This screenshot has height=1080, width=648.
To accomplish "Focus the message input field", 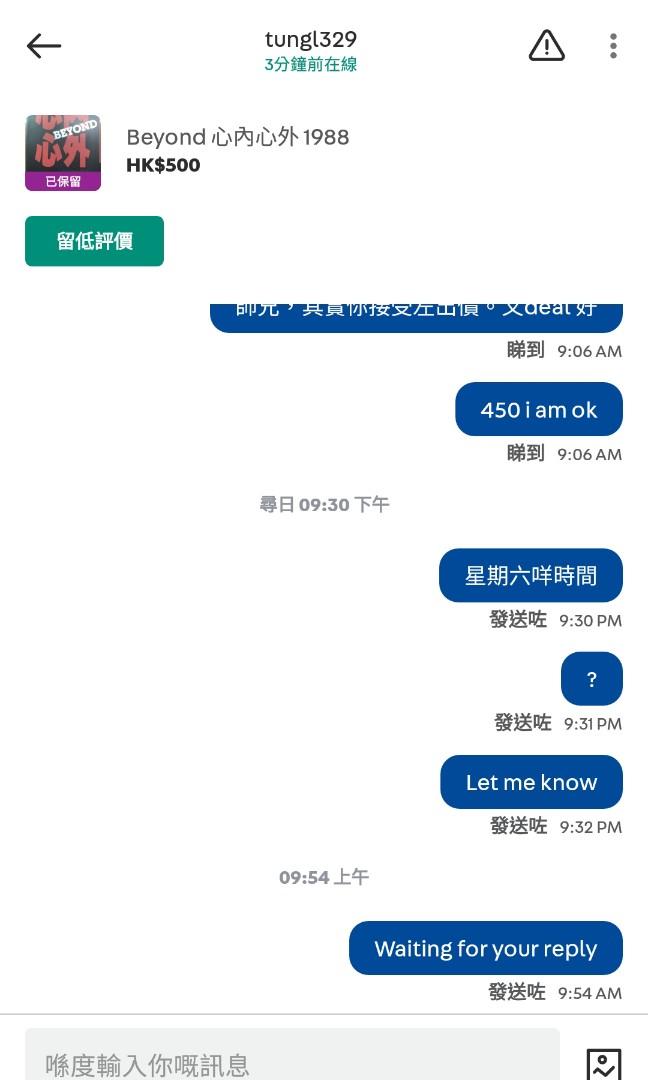I will click(x=292, y=1056).
